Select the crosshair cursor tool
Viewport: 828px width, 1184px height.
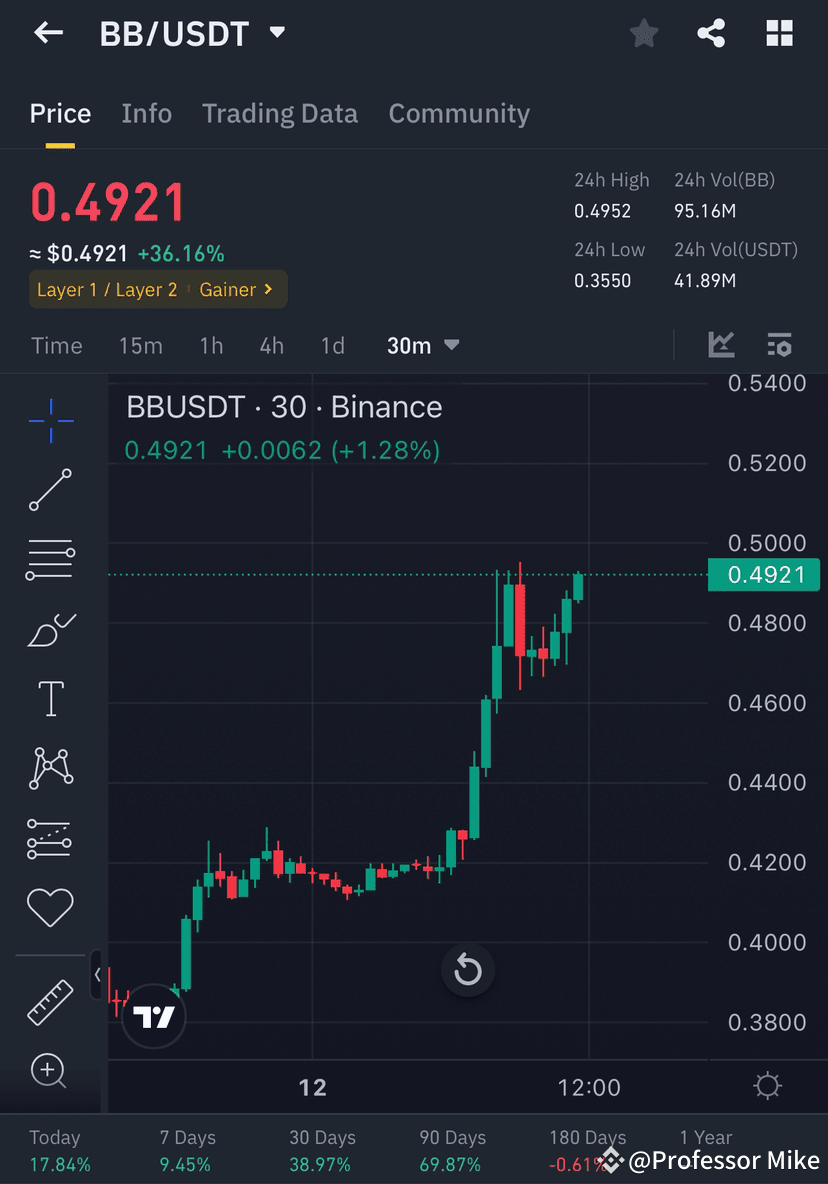click(50, 421)
